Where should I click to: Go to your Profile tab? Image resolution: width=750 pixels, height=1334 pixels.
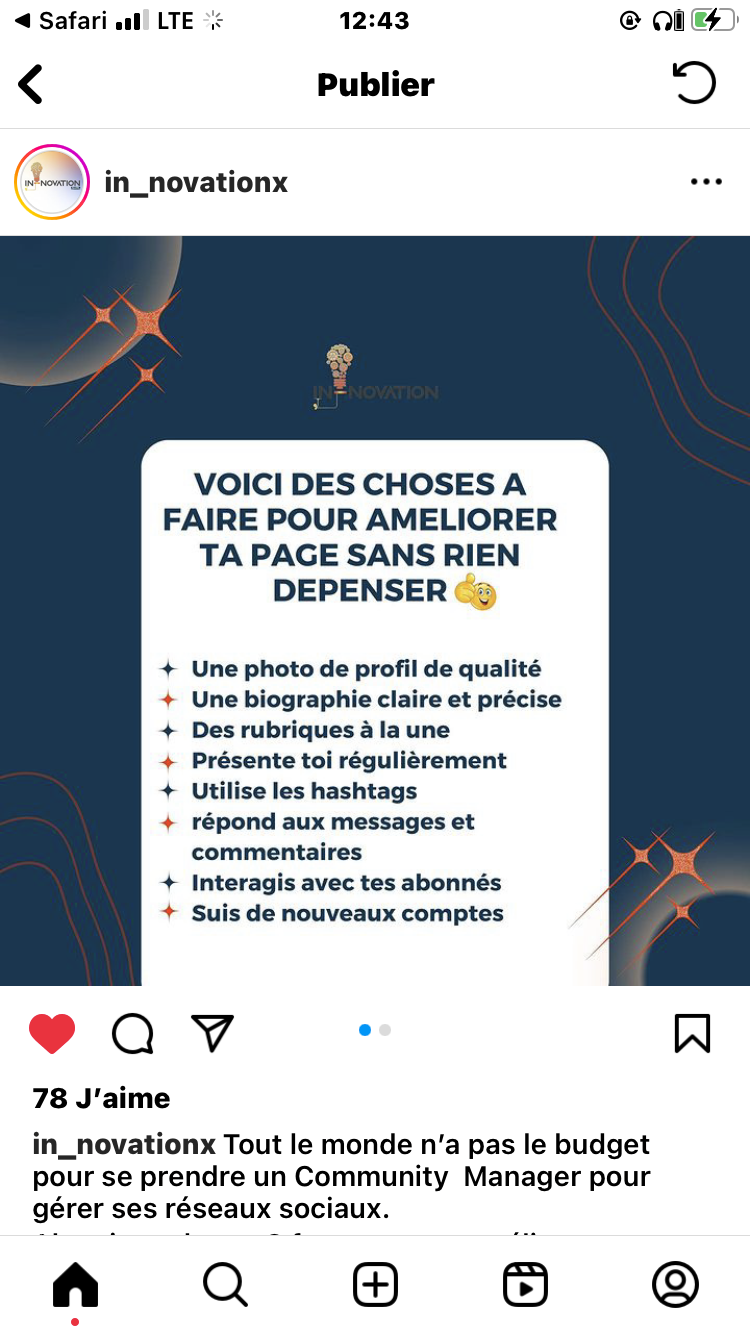pyautogui.click(x=675, y=1285)
